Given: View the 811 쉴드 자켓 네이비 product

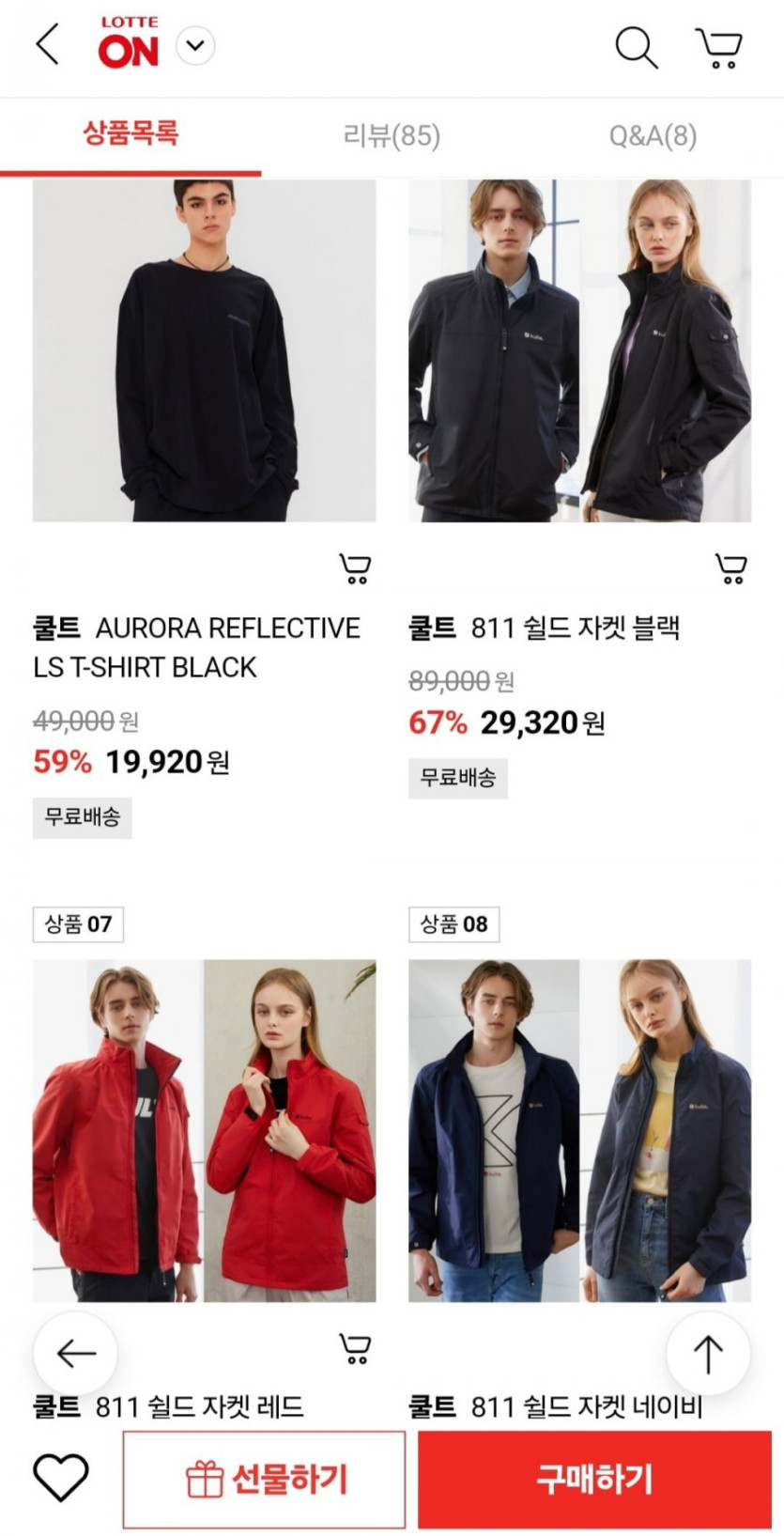Looking at the screenshot, I should tap(579, 1130).
